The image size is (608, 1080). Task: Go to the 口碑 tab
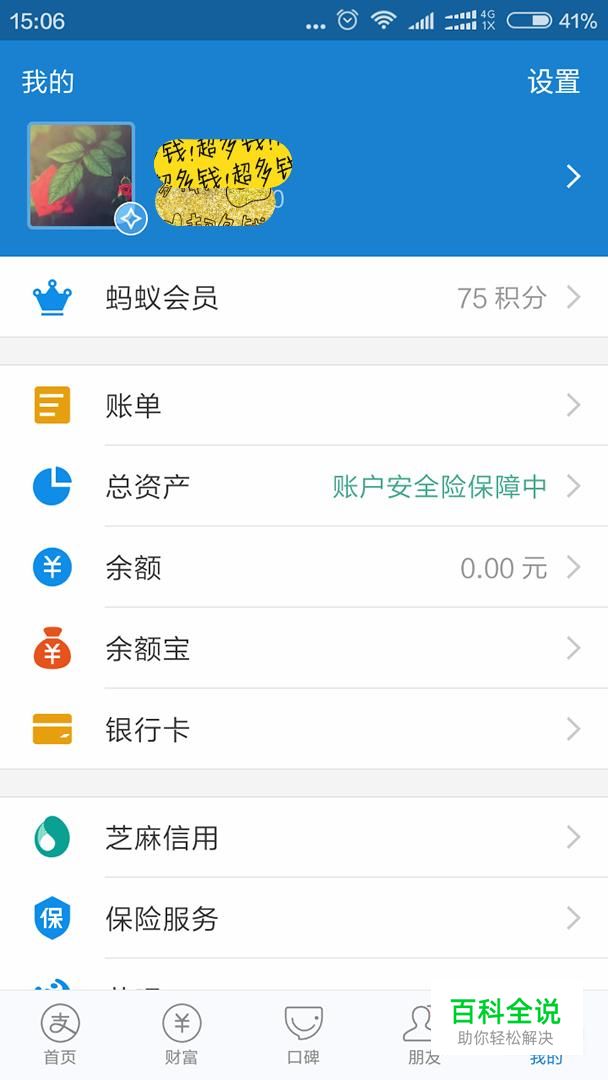pyautogui.click(x=303, y=1035)
